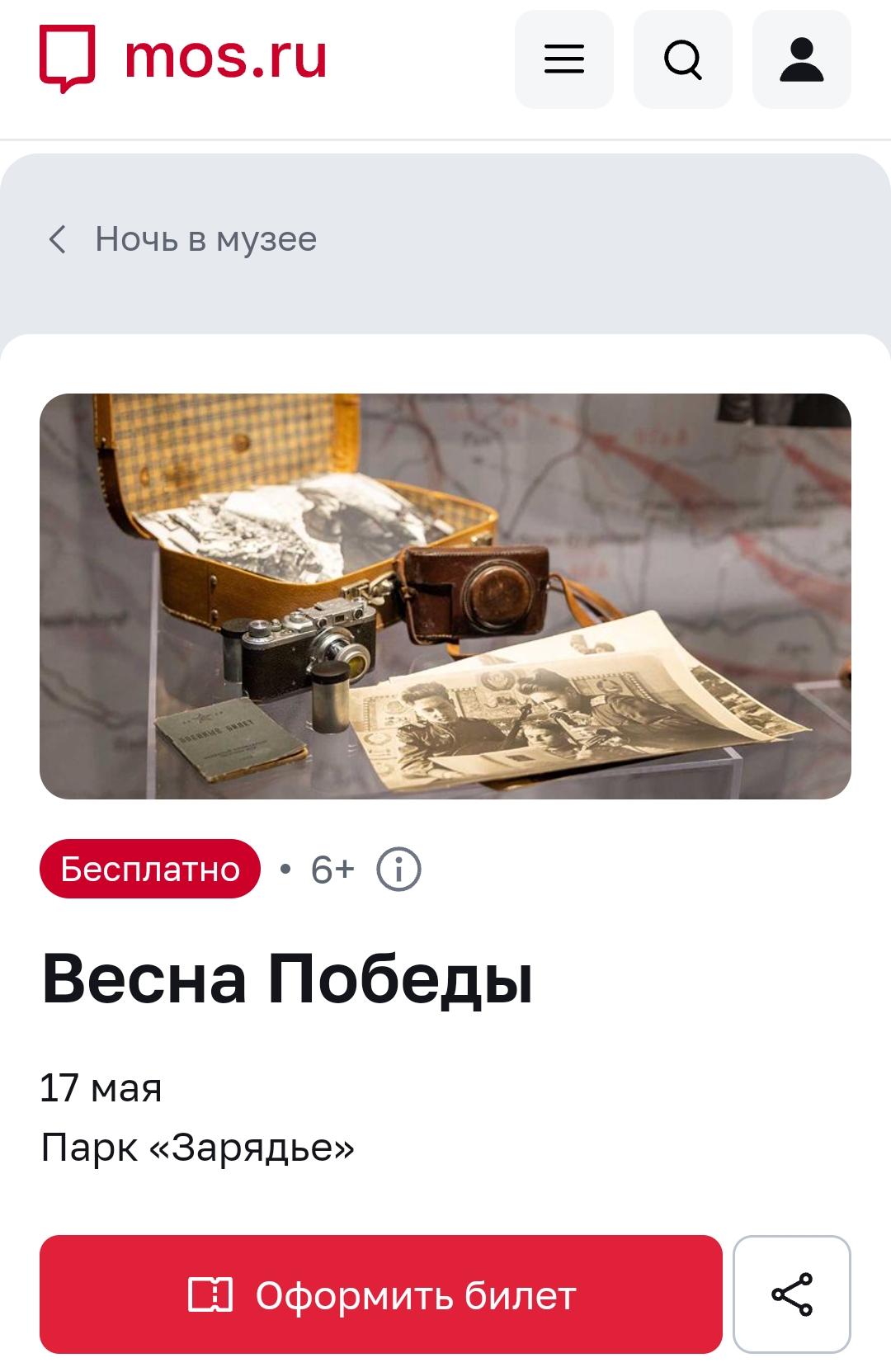Open the hamburger menu
The width and height of the screenshot is (891, 1372).
point(564,59)
